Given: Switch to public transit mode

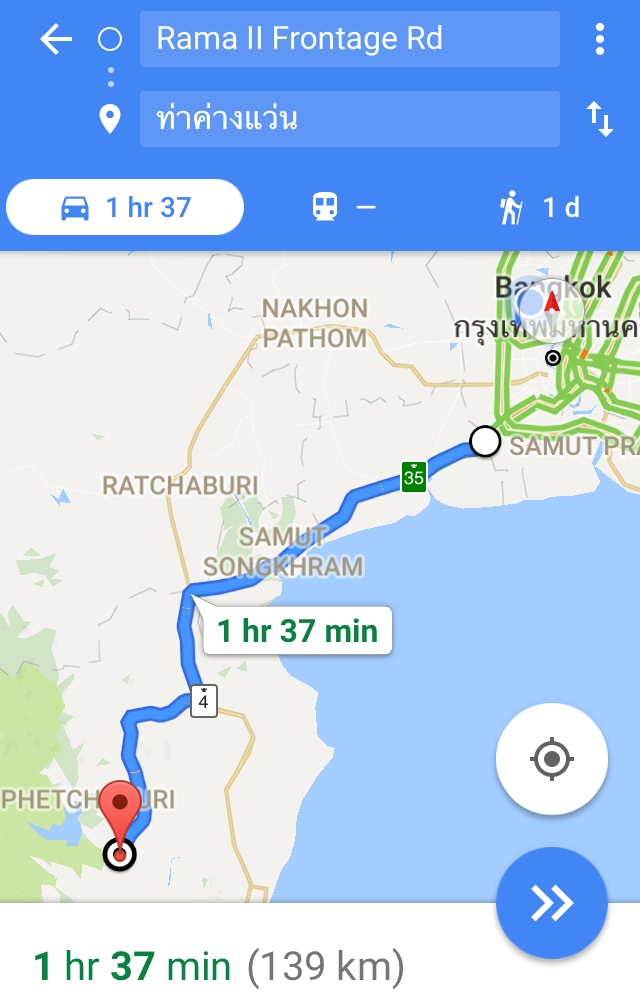Looking at the screenshot, I should pyautogui.click(x=343, y=207).
